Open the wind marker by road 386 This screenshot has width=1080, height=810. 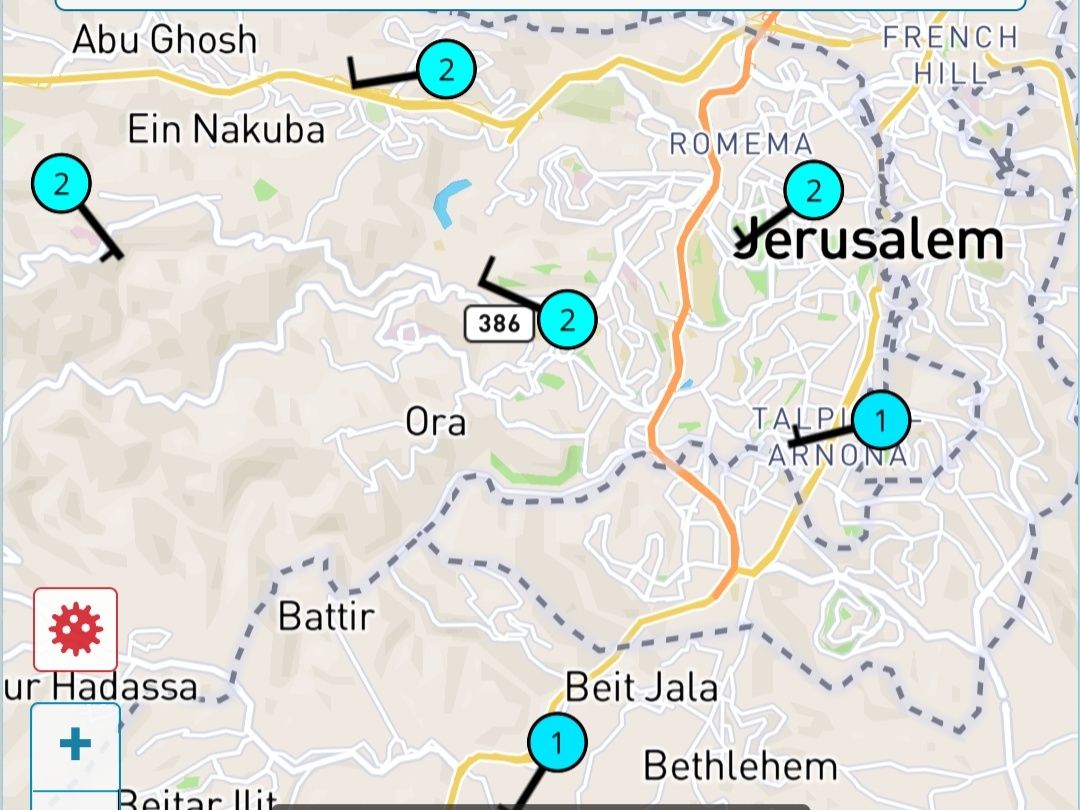(x=567, y=320)
